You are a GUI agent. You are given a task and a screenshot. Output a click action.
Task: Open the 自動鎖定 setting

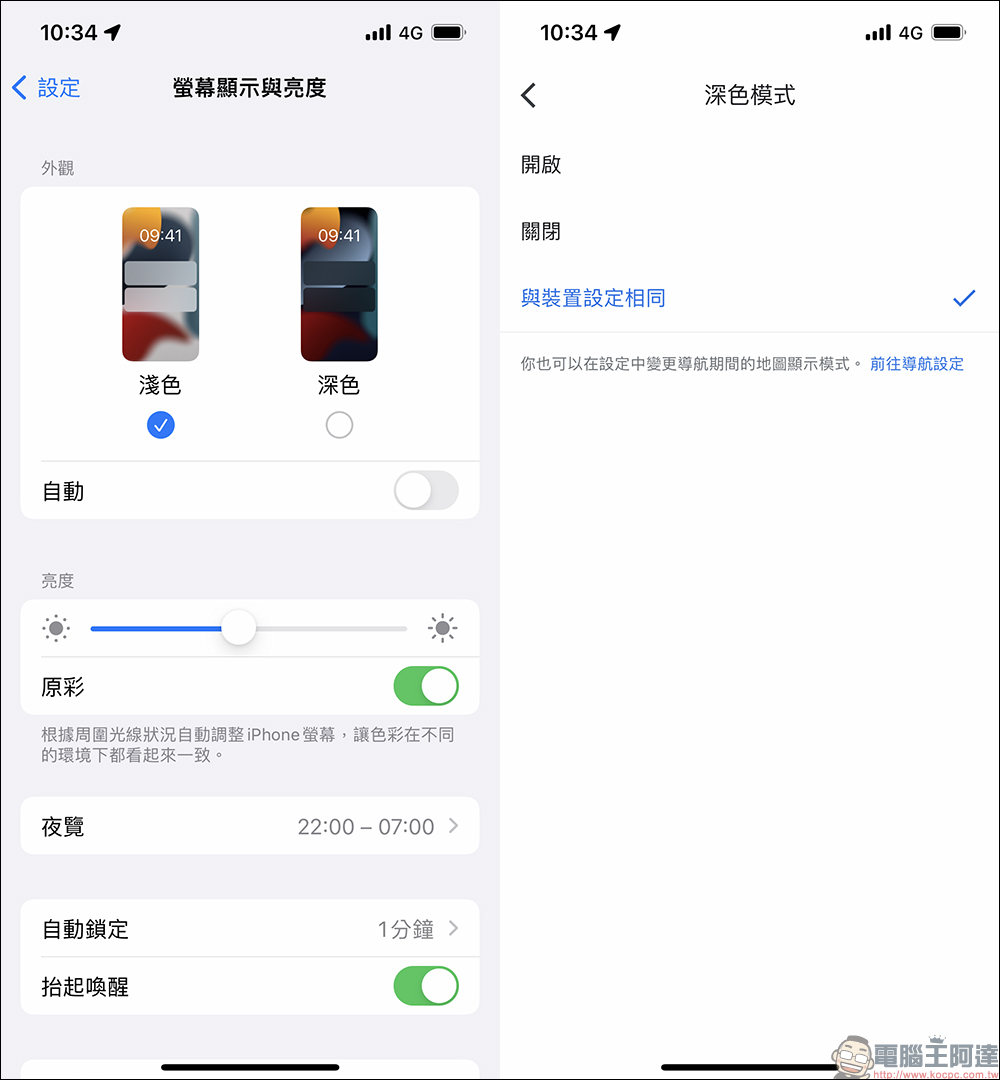coord(250,928)
